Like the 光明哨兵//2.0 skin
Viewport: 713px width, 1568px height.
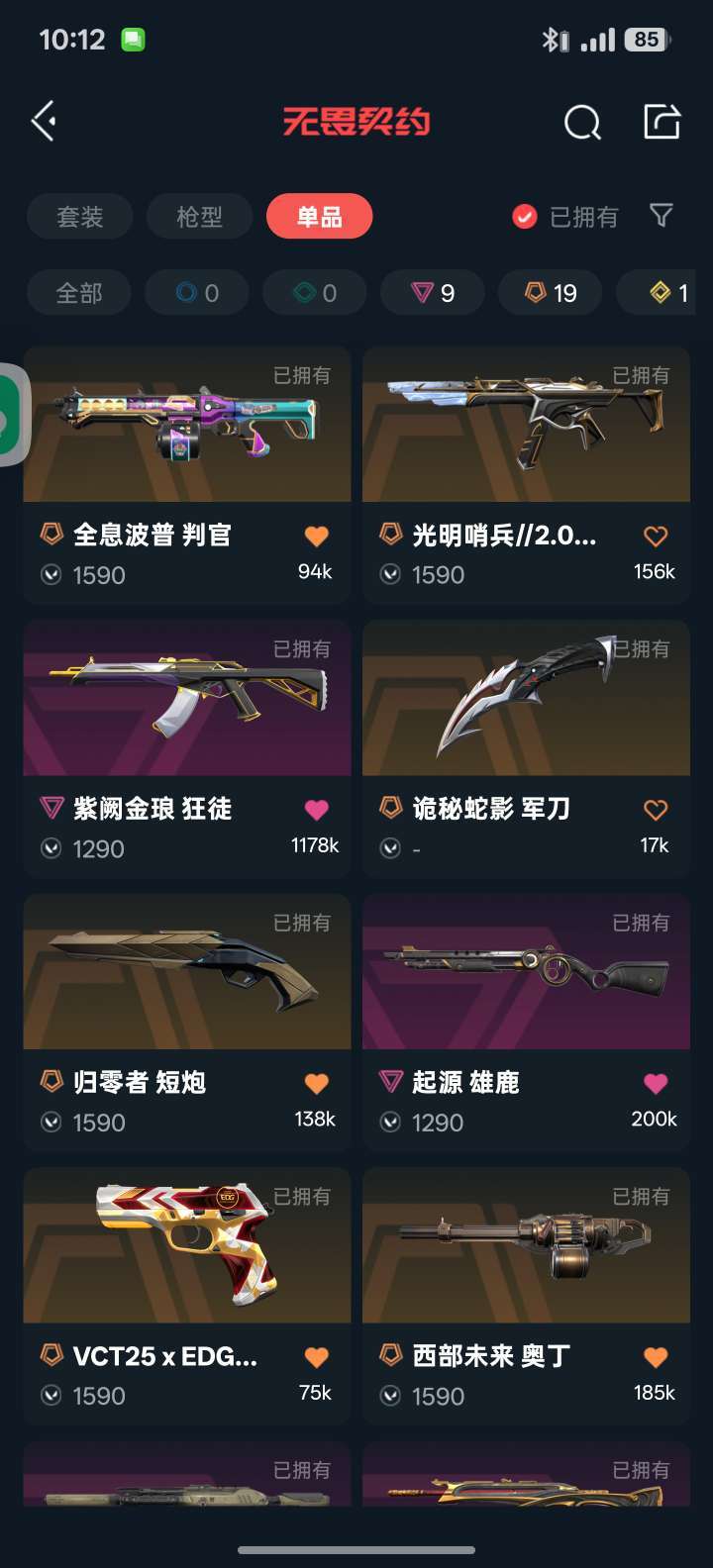(x=656, y=537)
